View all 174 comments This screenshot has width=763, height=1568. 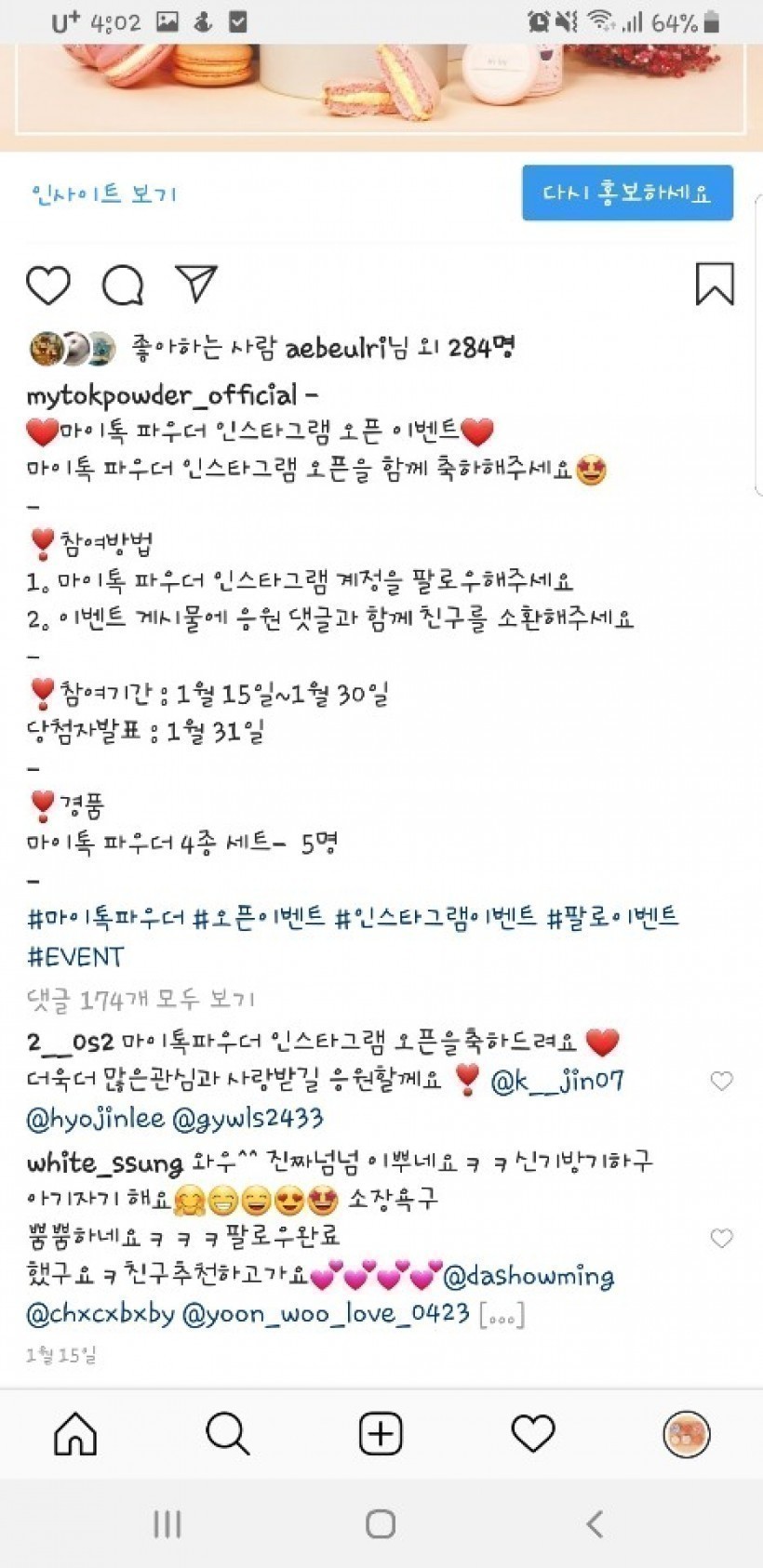(x=140, y=1000)
